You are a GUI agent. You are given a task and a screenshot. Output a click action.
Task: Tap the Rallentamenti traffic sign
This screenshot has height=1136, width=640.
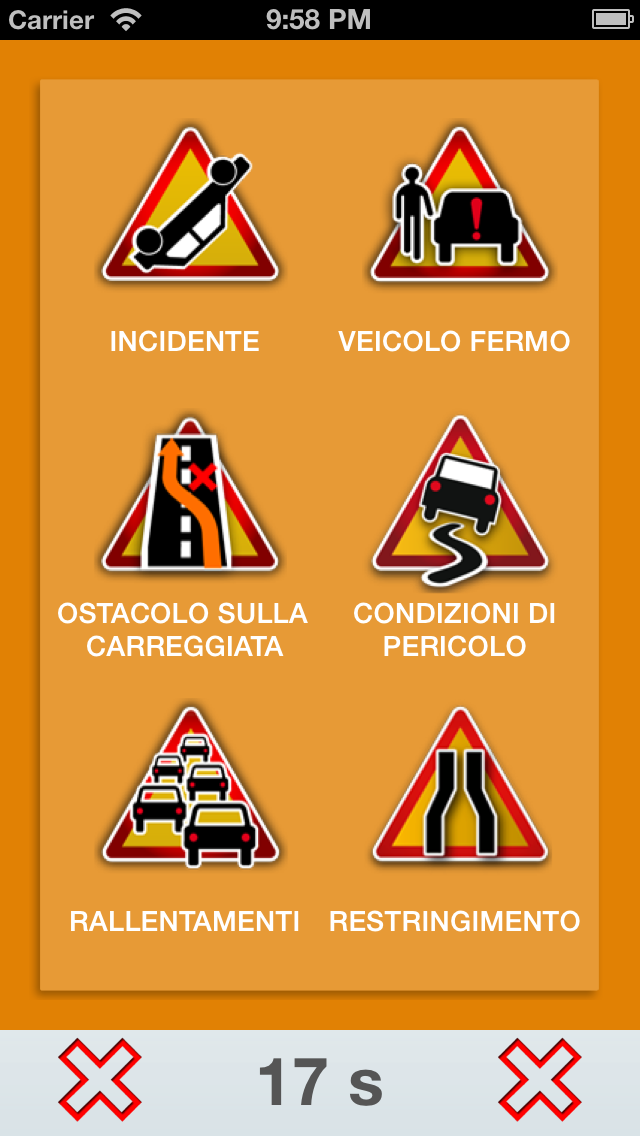click(189, 789)
